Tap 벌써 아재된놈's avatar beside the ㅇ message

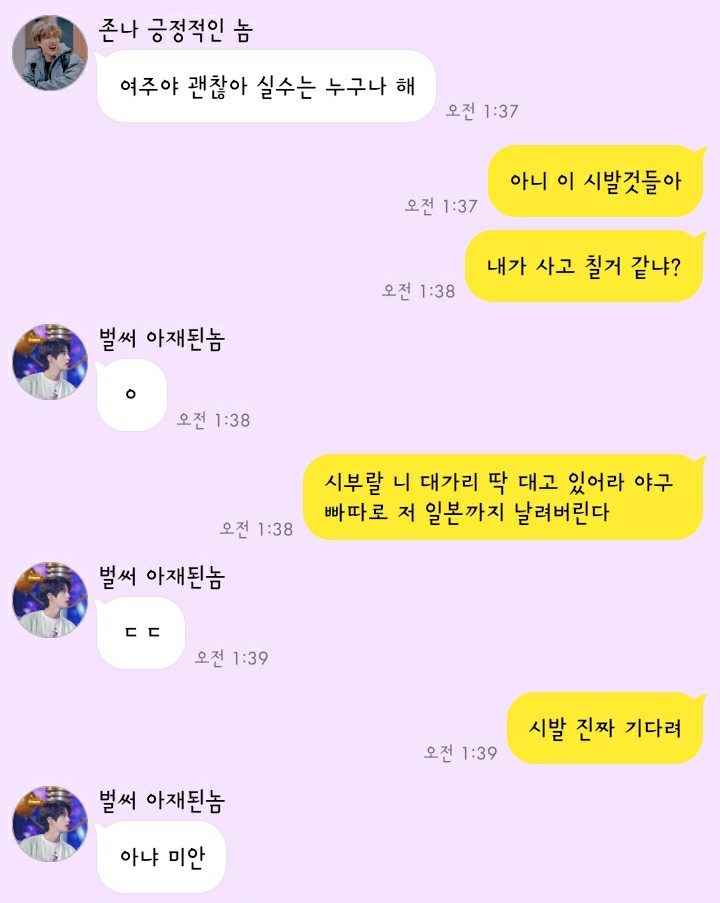pyautogui.click(x=50, y=362)
